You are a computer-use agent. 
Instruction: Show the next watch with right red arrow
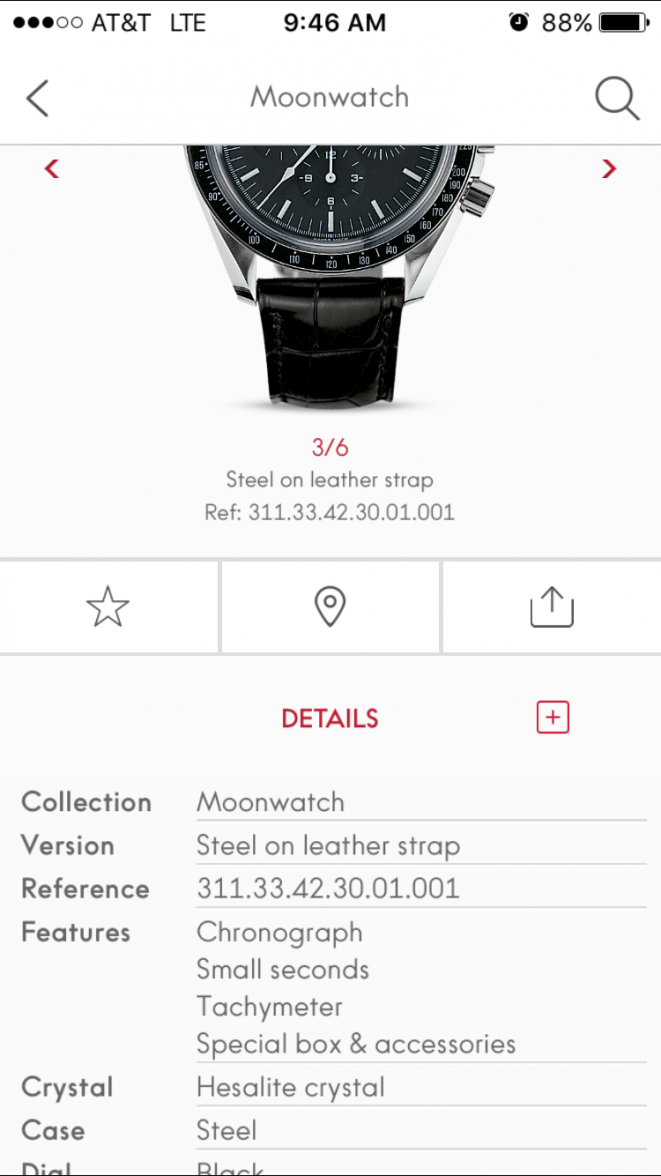click(608, 169)
